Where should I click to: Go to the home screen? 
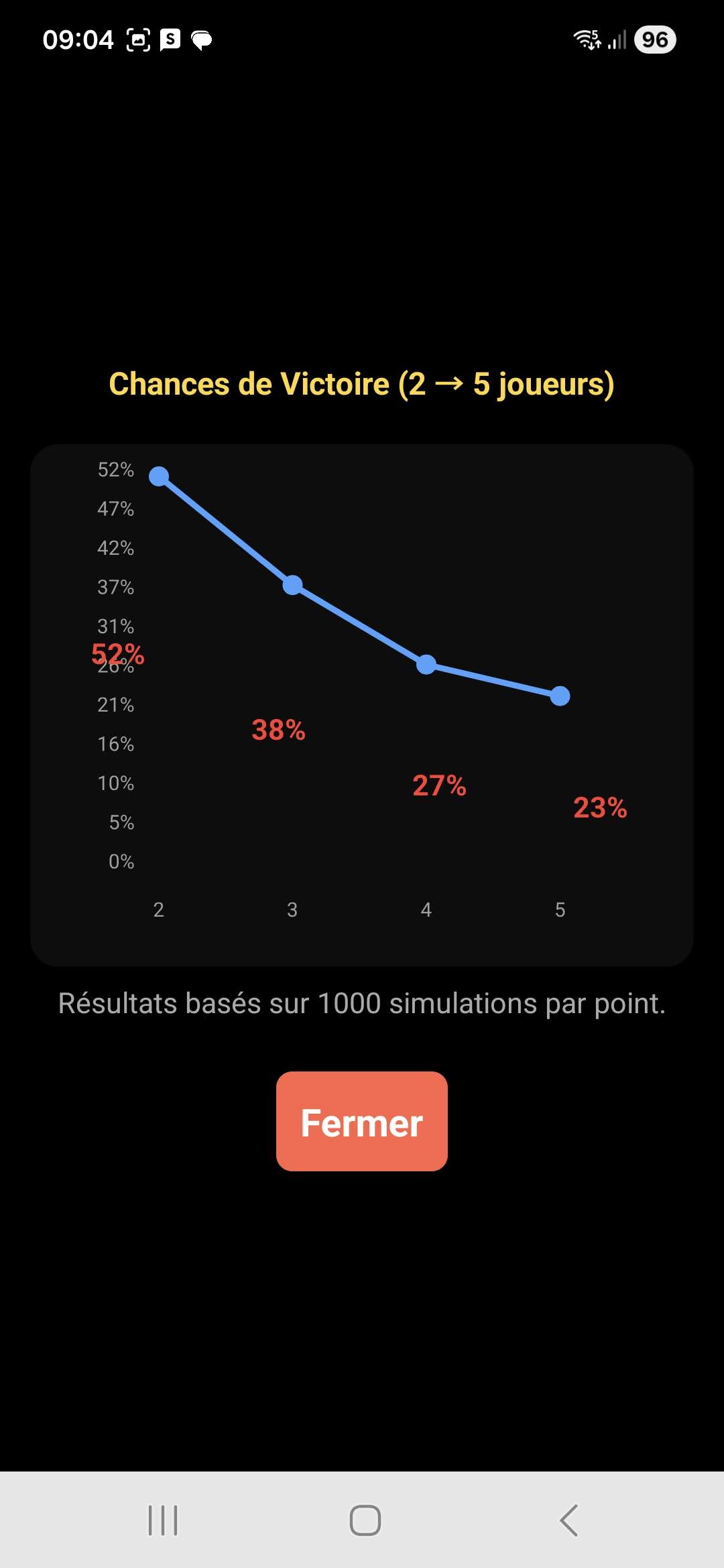point(365,1520)
